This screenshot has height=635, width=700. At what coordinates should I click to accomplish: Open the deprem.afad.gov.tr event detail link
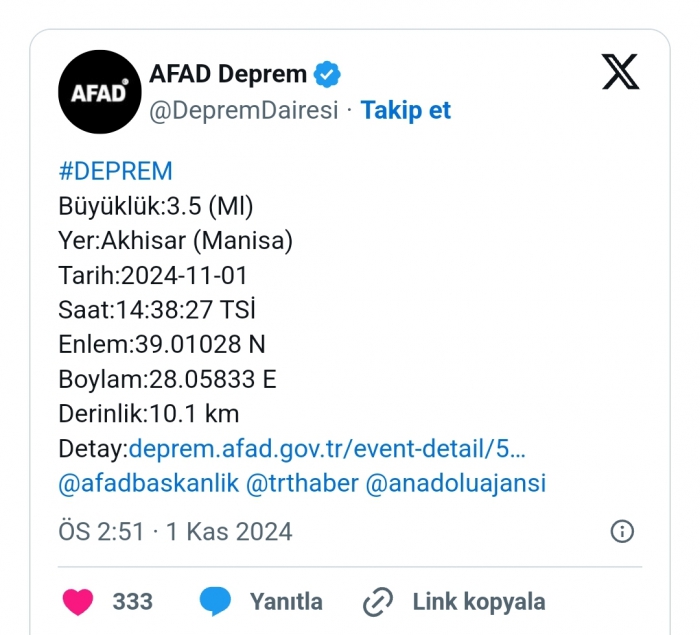[327, 448]
